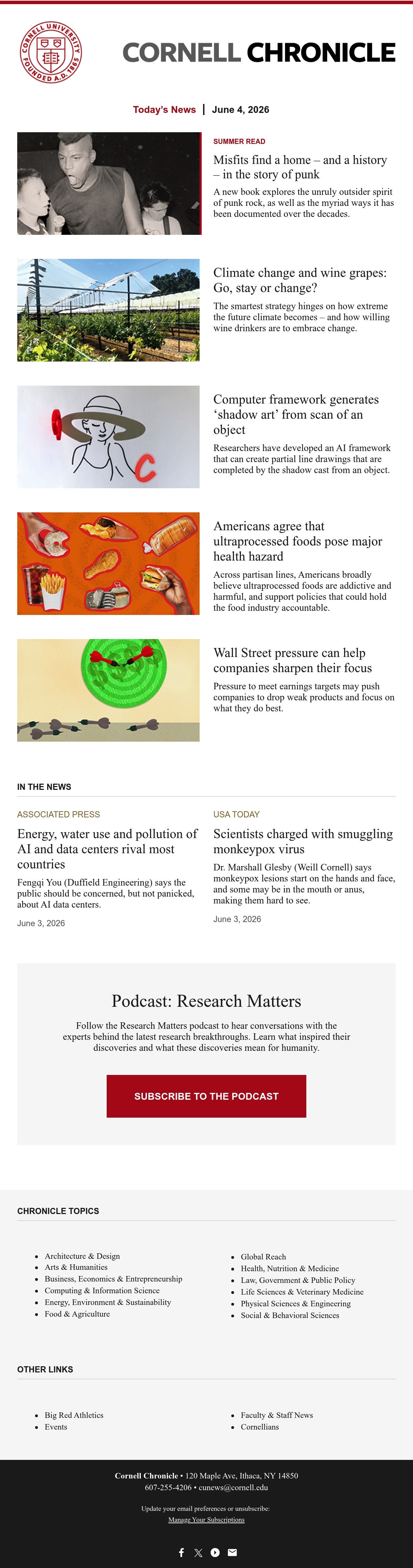Open the X social icon
The height and width of the screenshot is (1568, 413).
pos(198,1553)
